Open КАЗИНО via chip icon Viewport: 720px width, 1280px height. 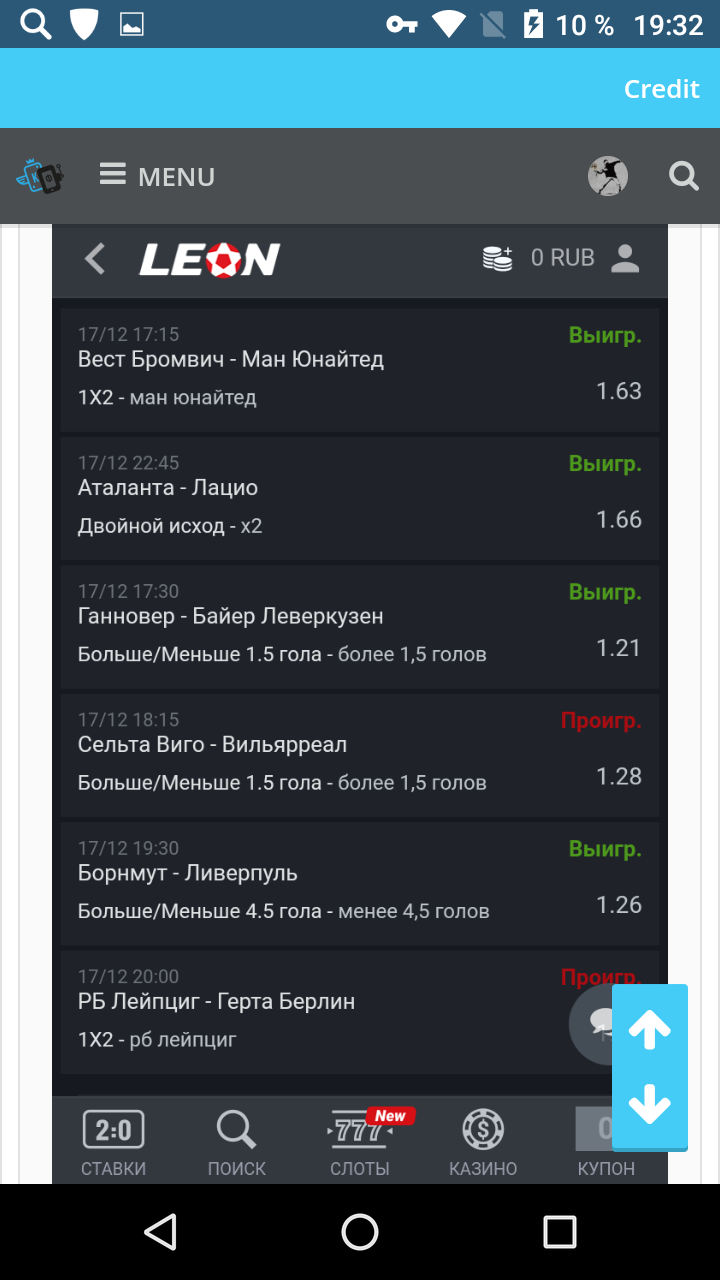[x=483, y=1140]
